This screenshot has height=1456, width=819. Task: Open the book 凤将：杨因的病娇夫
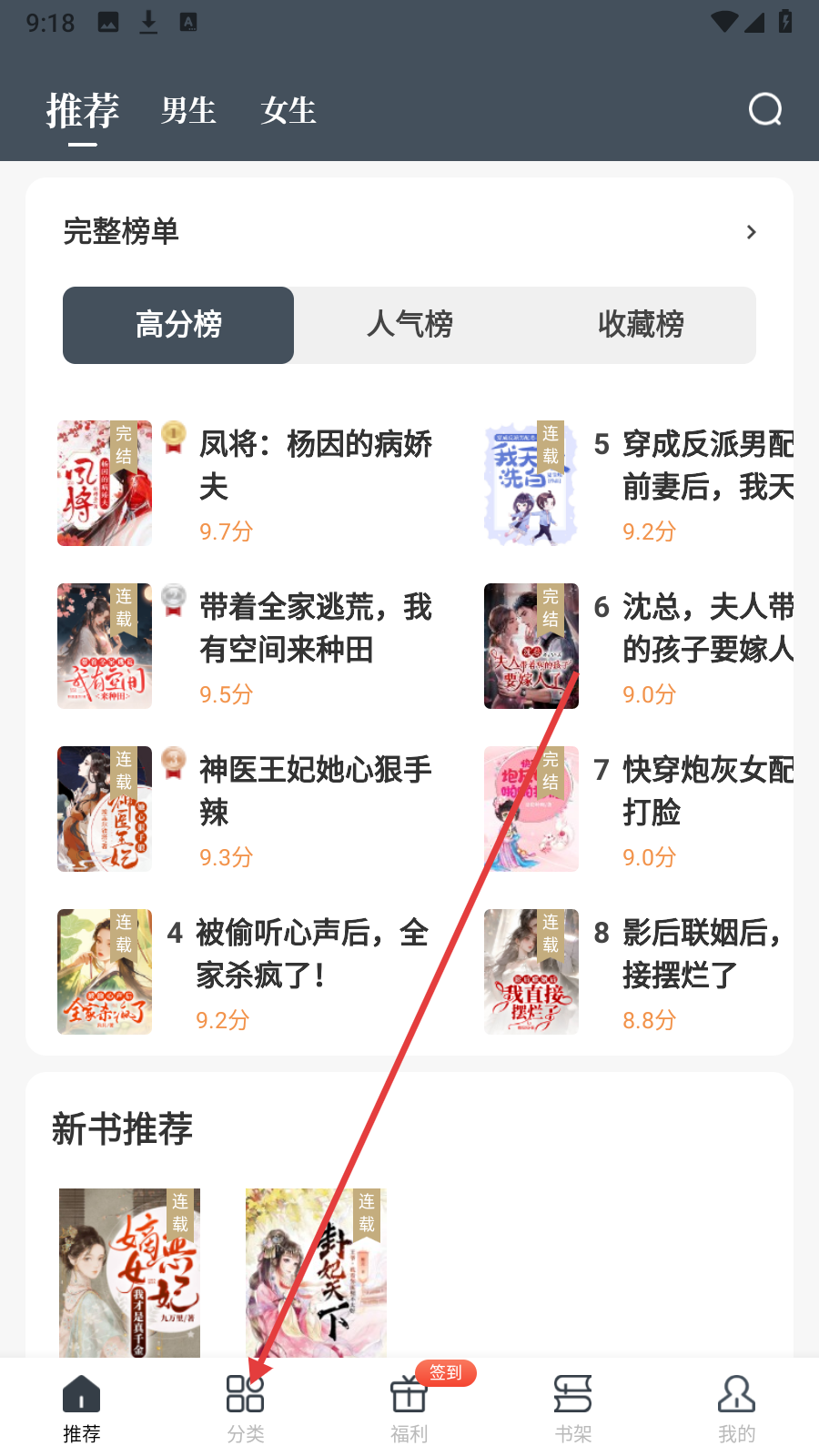314,464
